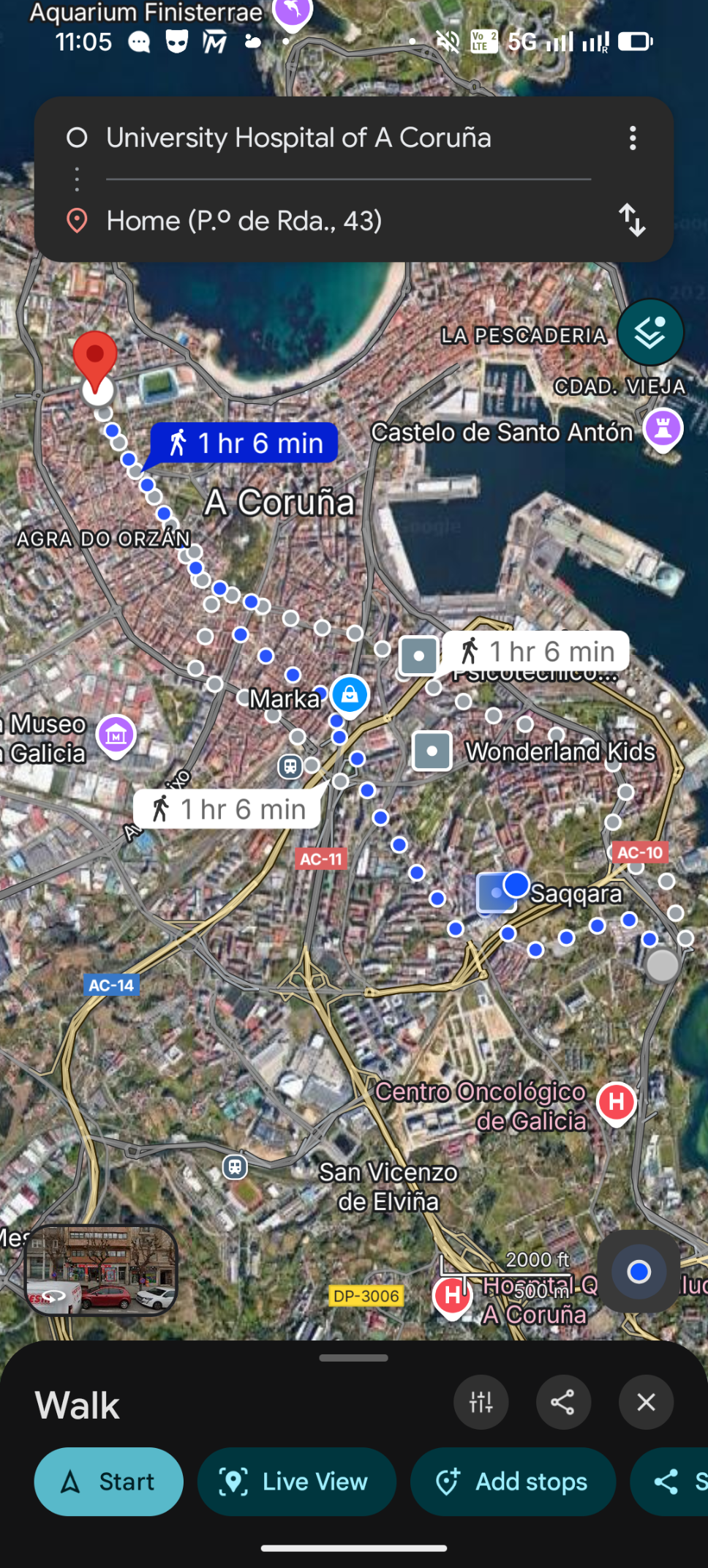Center map on my location
The height and width of the screenshot is (1568, 708).
[639, 1272]
